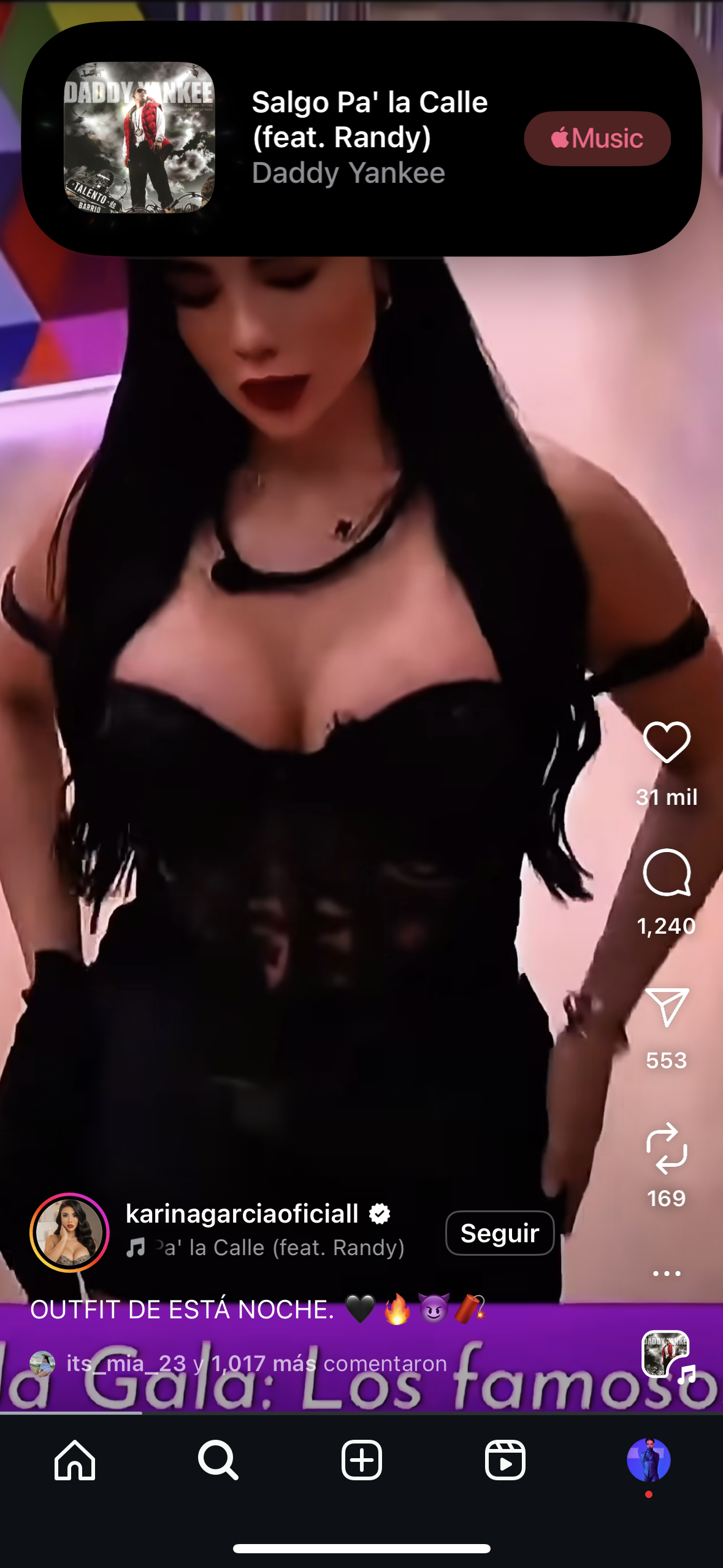Switch to the Search tab
Viewport: 723px width, 1568px height.
[x=218, y=1460]
